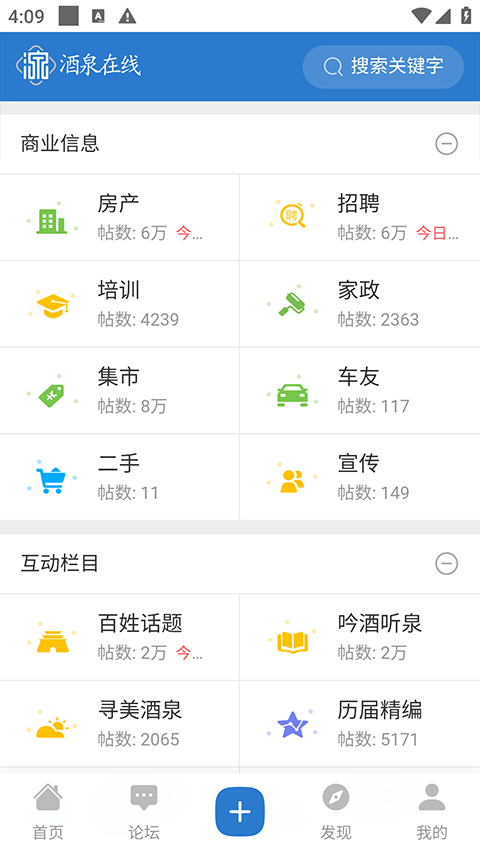Collapse the 互动栏目 section
480x853 pixels.
click(446, 564)
